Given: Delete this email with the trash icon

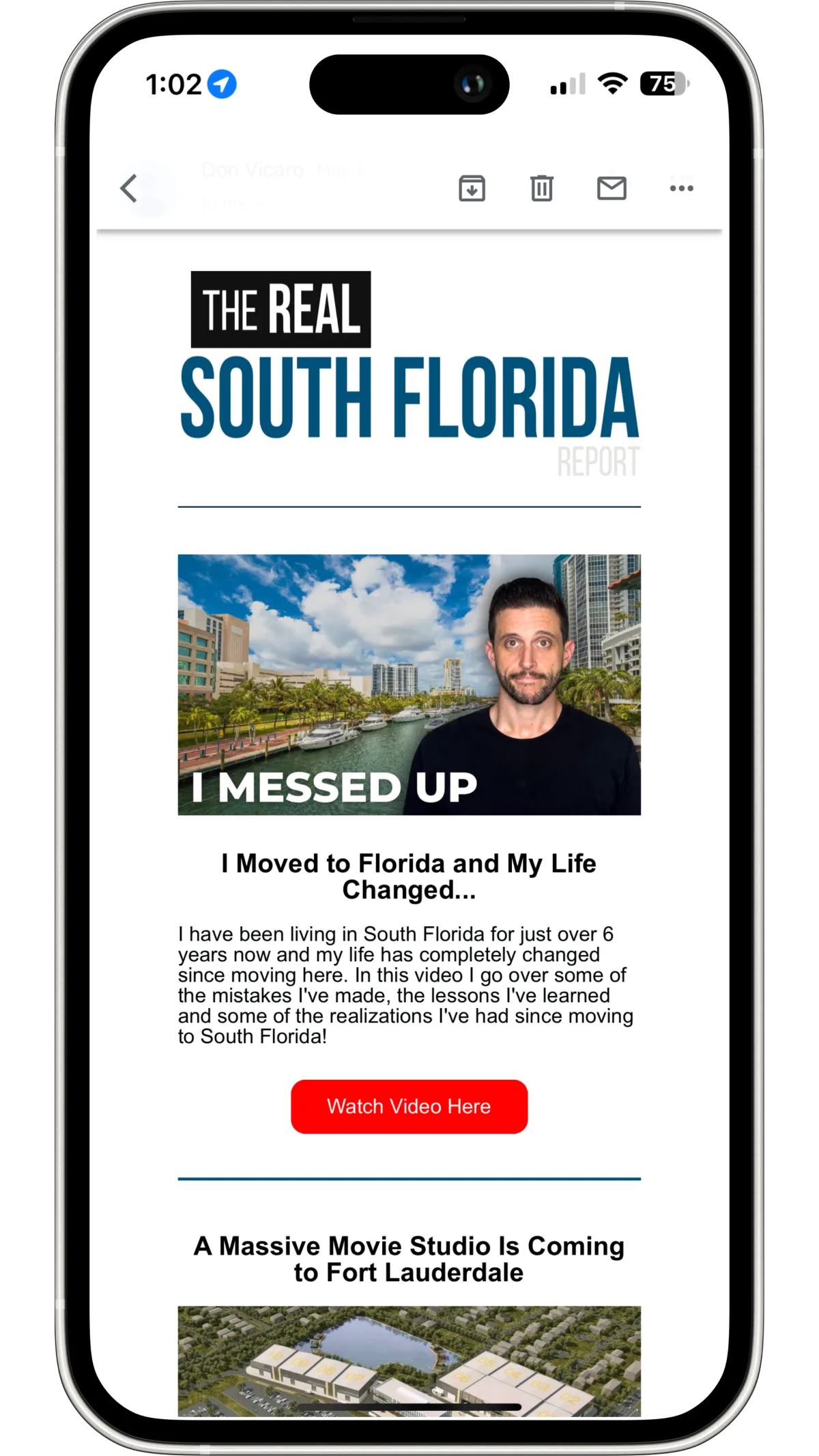Looking at the screenshot, I should pos(542,188).
